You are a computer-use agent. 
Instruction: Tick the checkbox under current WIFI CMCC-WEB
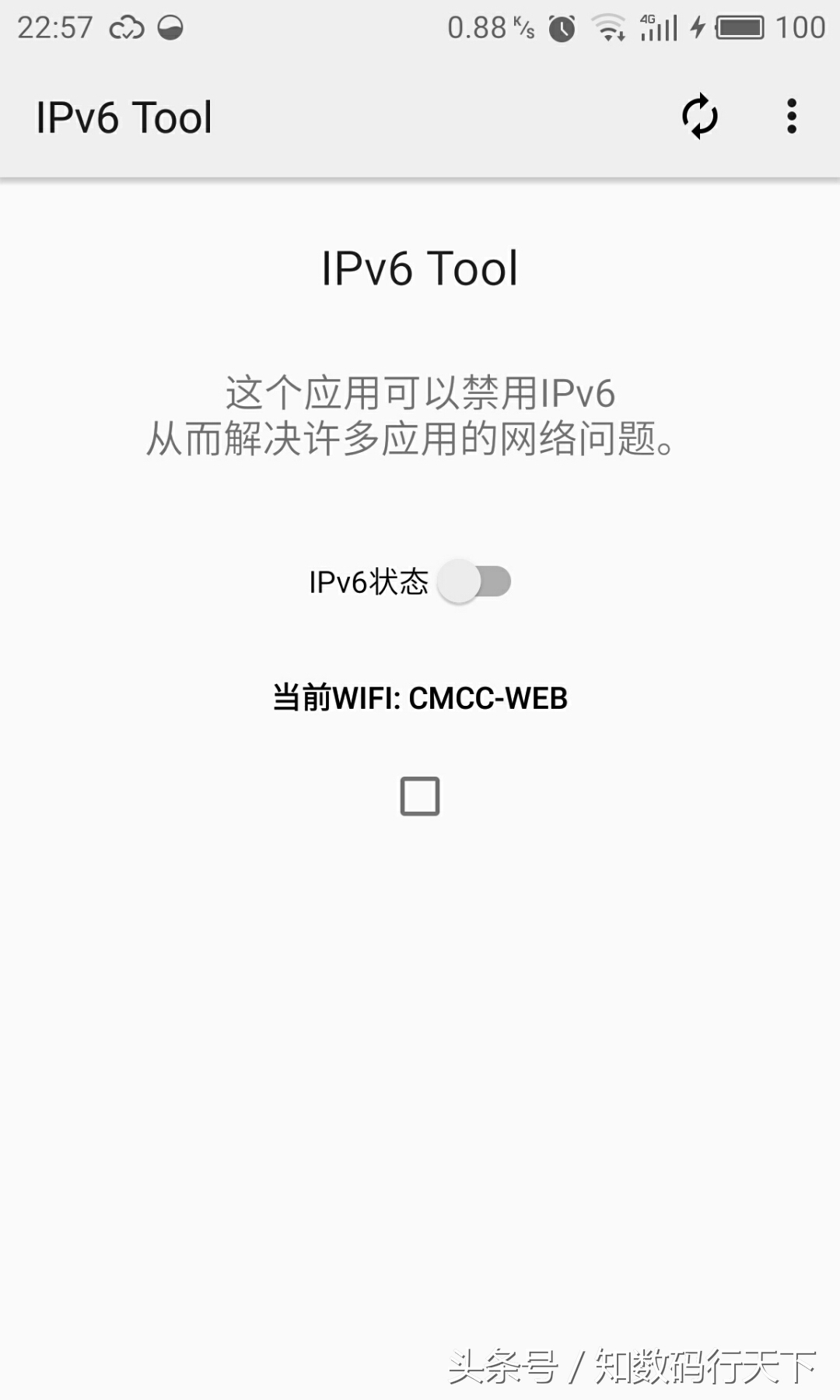coord(420,796)
